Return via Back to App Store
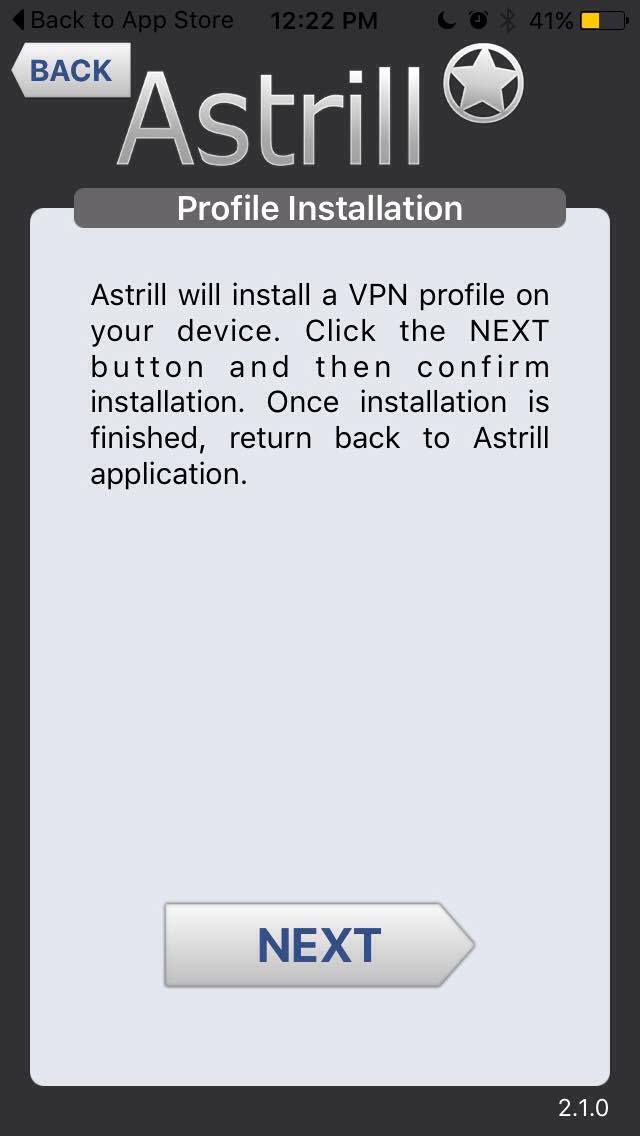The image size is (640, 1136). (x=123, y=20)
